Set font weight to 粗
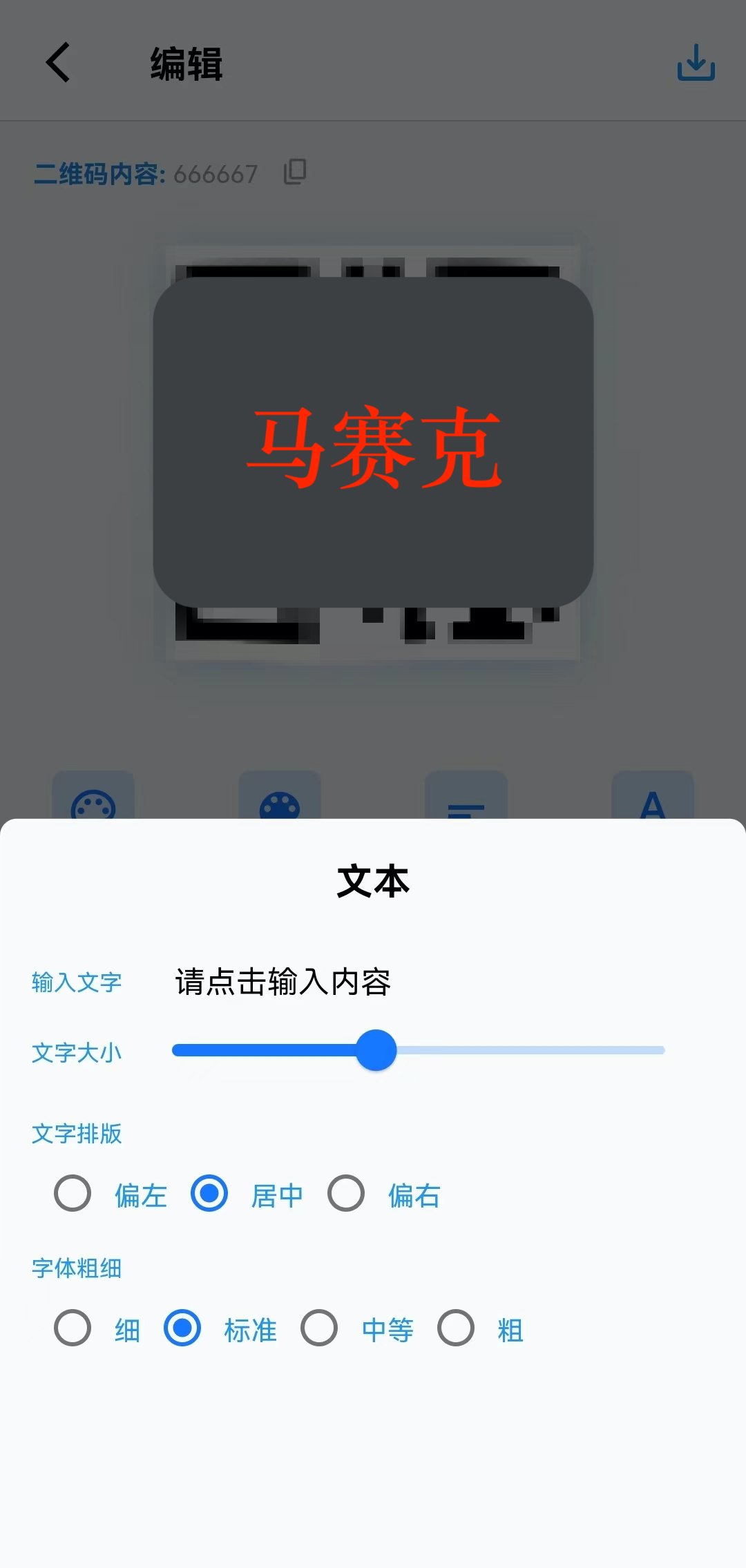Viewport: 746px width, 1568px height. click(456, 1328)
